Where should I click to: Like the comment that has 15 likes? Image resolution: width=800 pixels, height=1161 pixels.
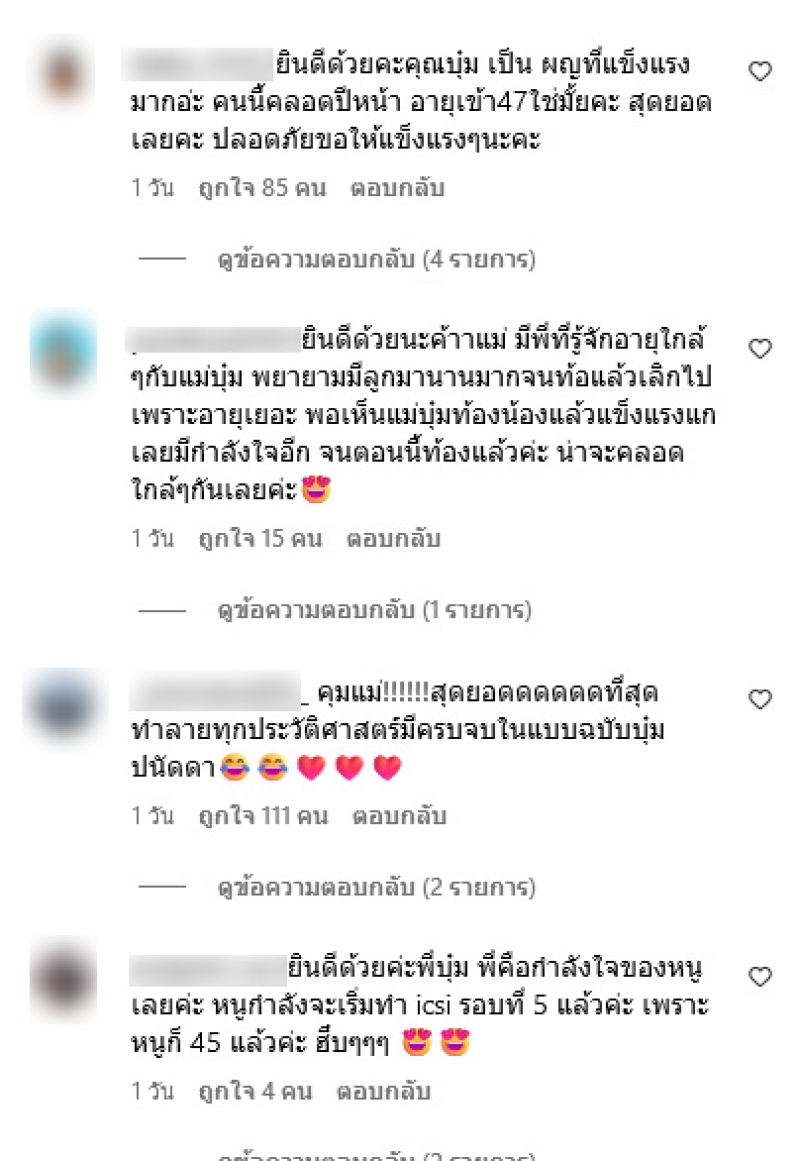point(760,348)
